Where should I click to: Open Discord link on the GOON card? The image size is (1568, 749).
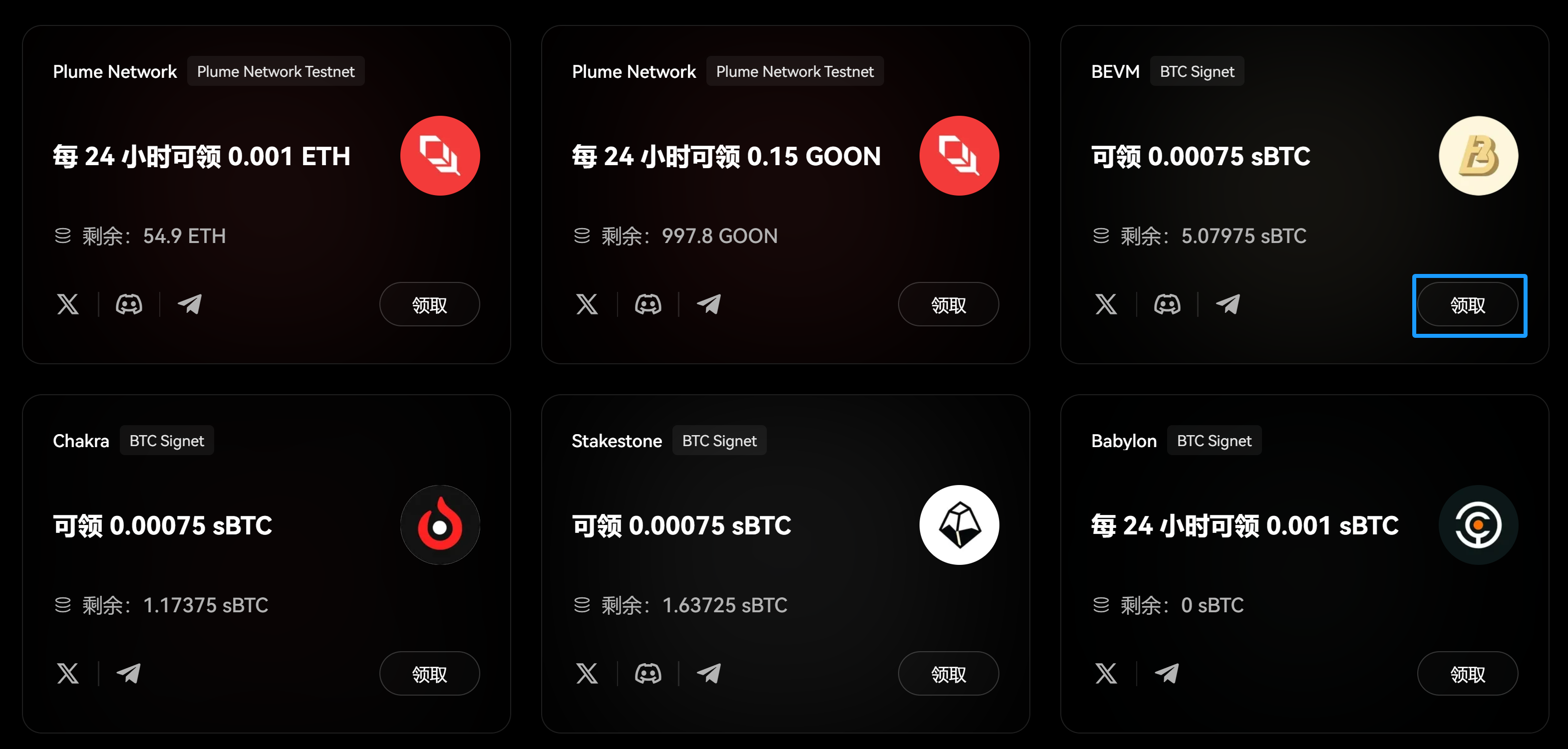click(648, 304)
